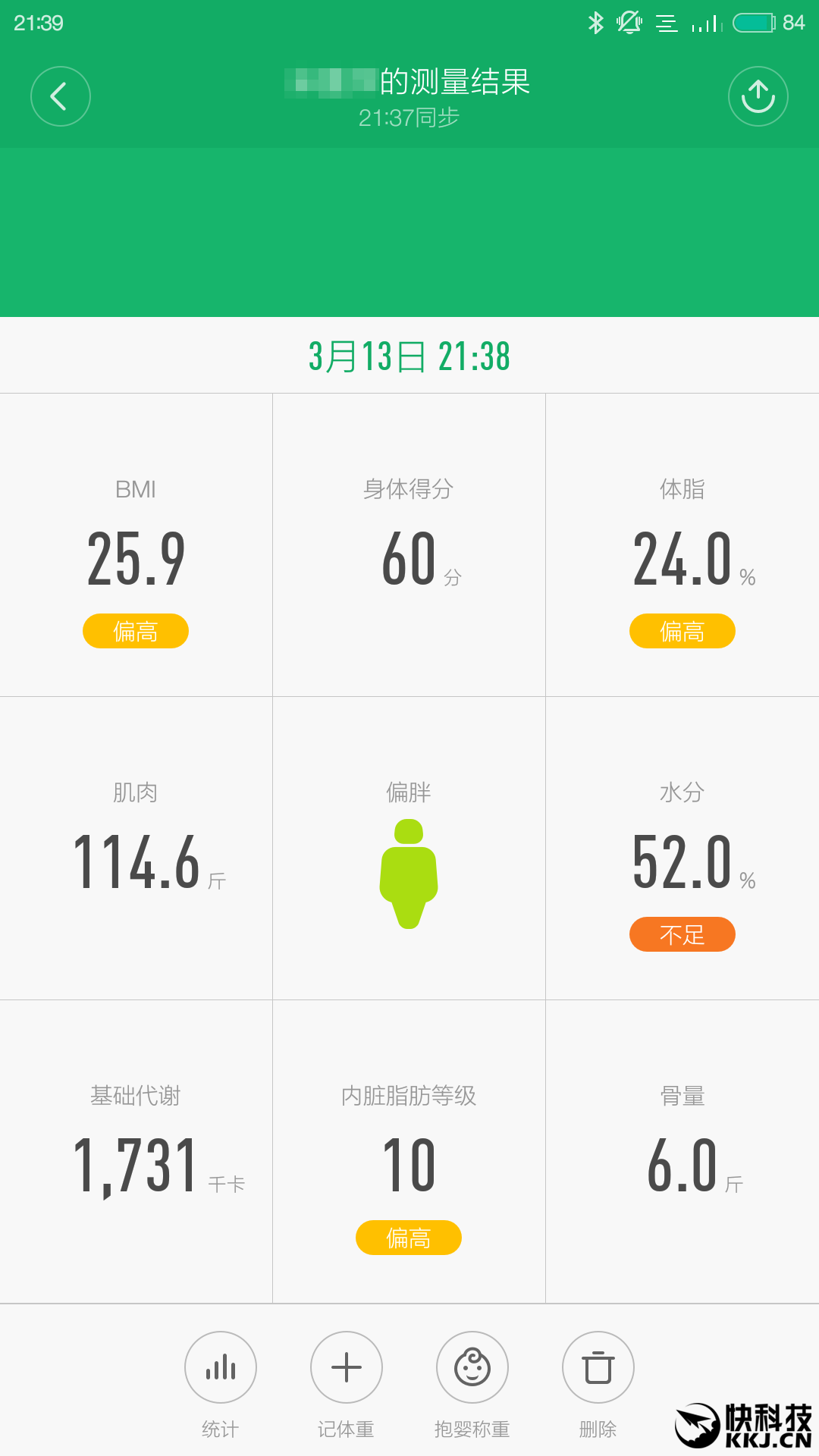View the 内脏脂肪等级 tile

(409, 1153)
